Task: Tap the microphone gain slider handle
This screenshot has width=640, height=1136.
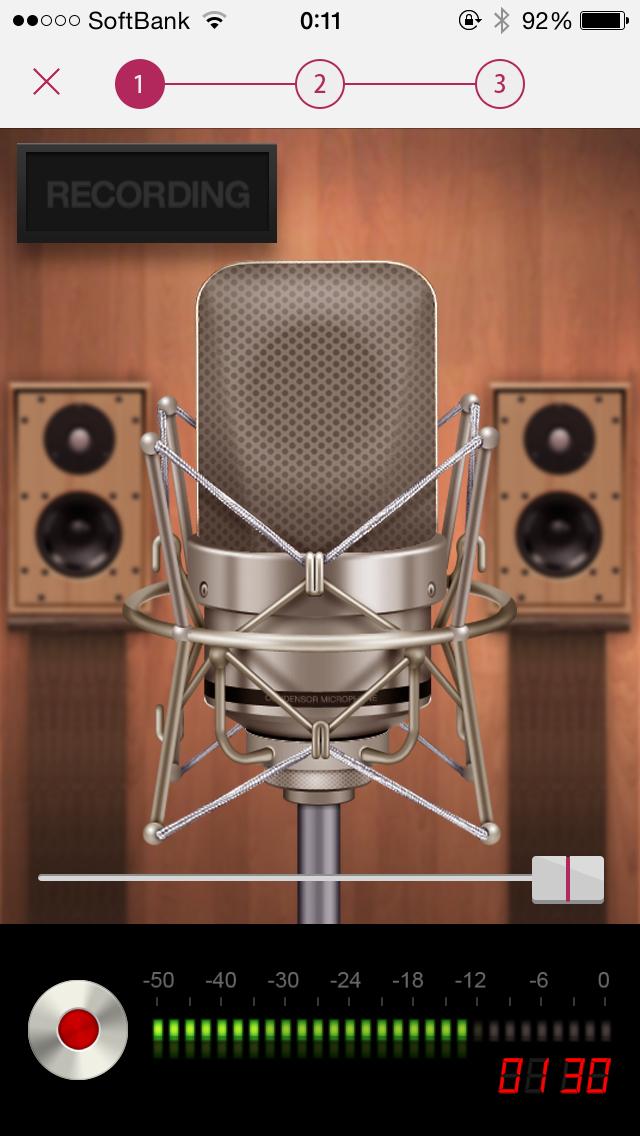Action: [567, 878]
